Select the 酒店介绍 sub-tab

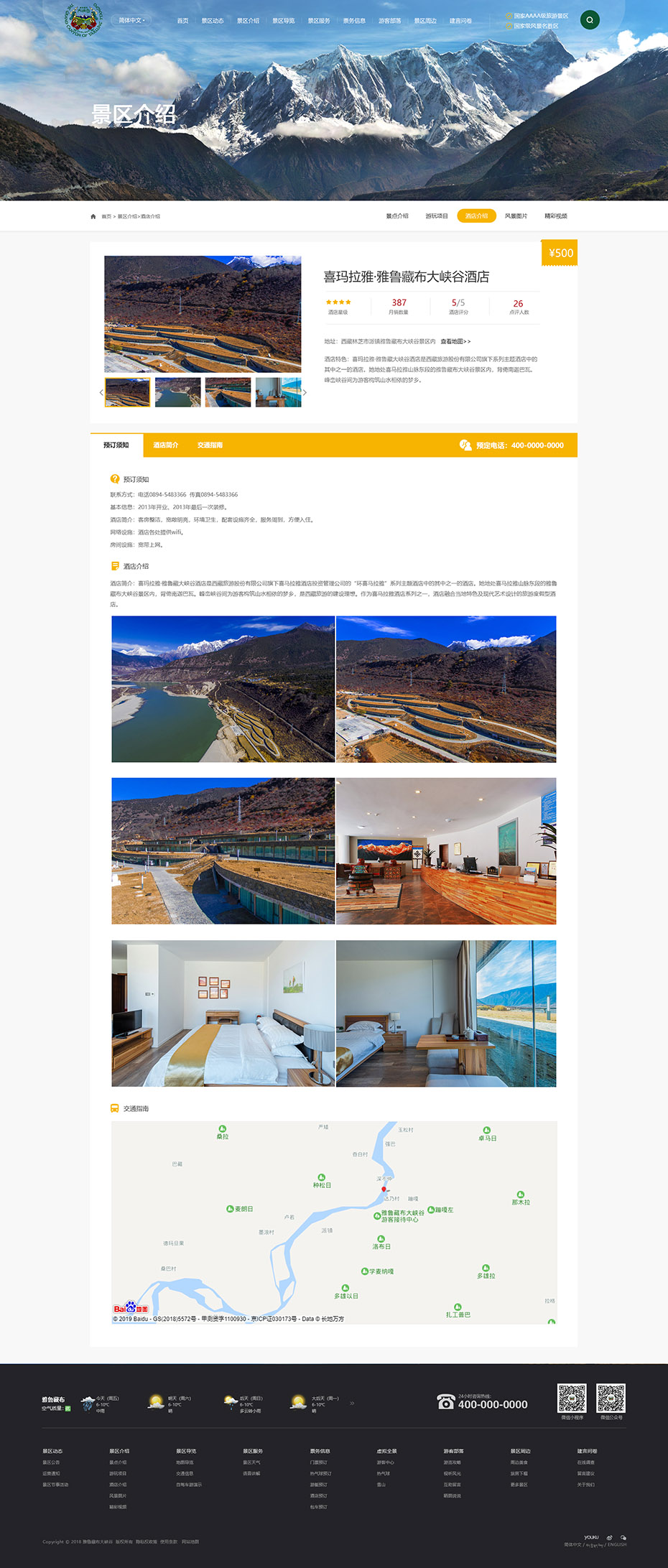pyautogui.click(x=476, y=216)
